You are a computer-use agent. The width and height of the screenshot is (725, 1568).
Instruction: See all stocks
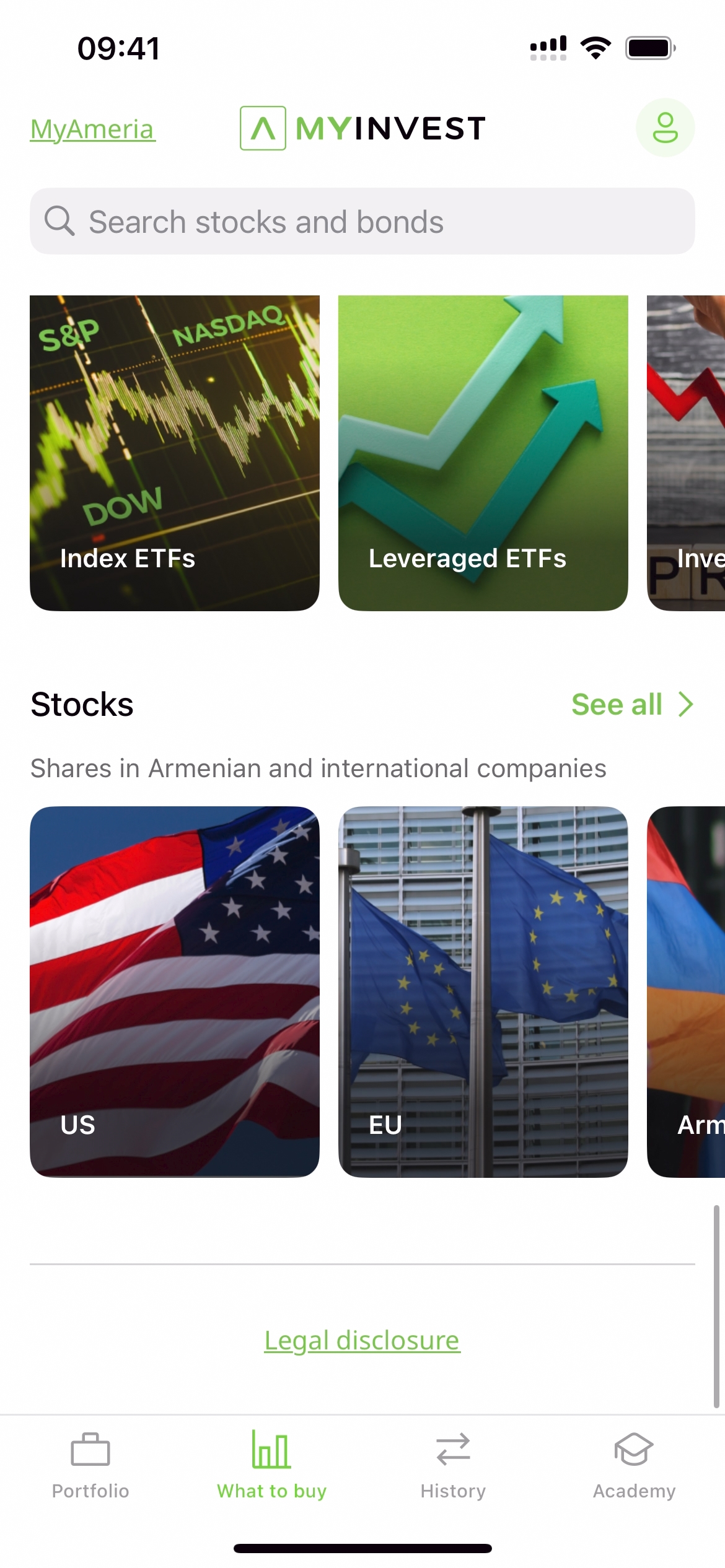[x=631, y=705]
